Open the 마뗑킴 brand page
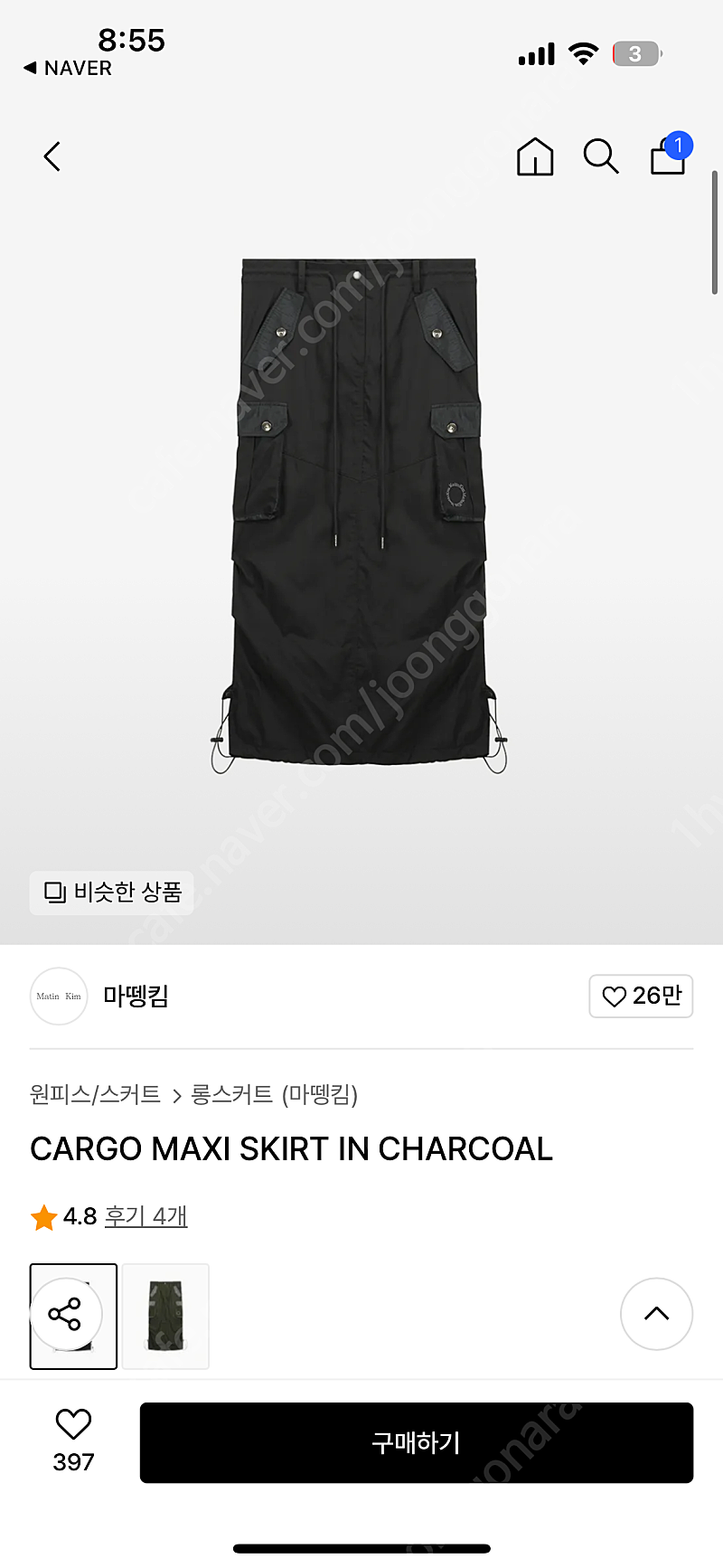 pyautogui.click(x=136, y=996)
